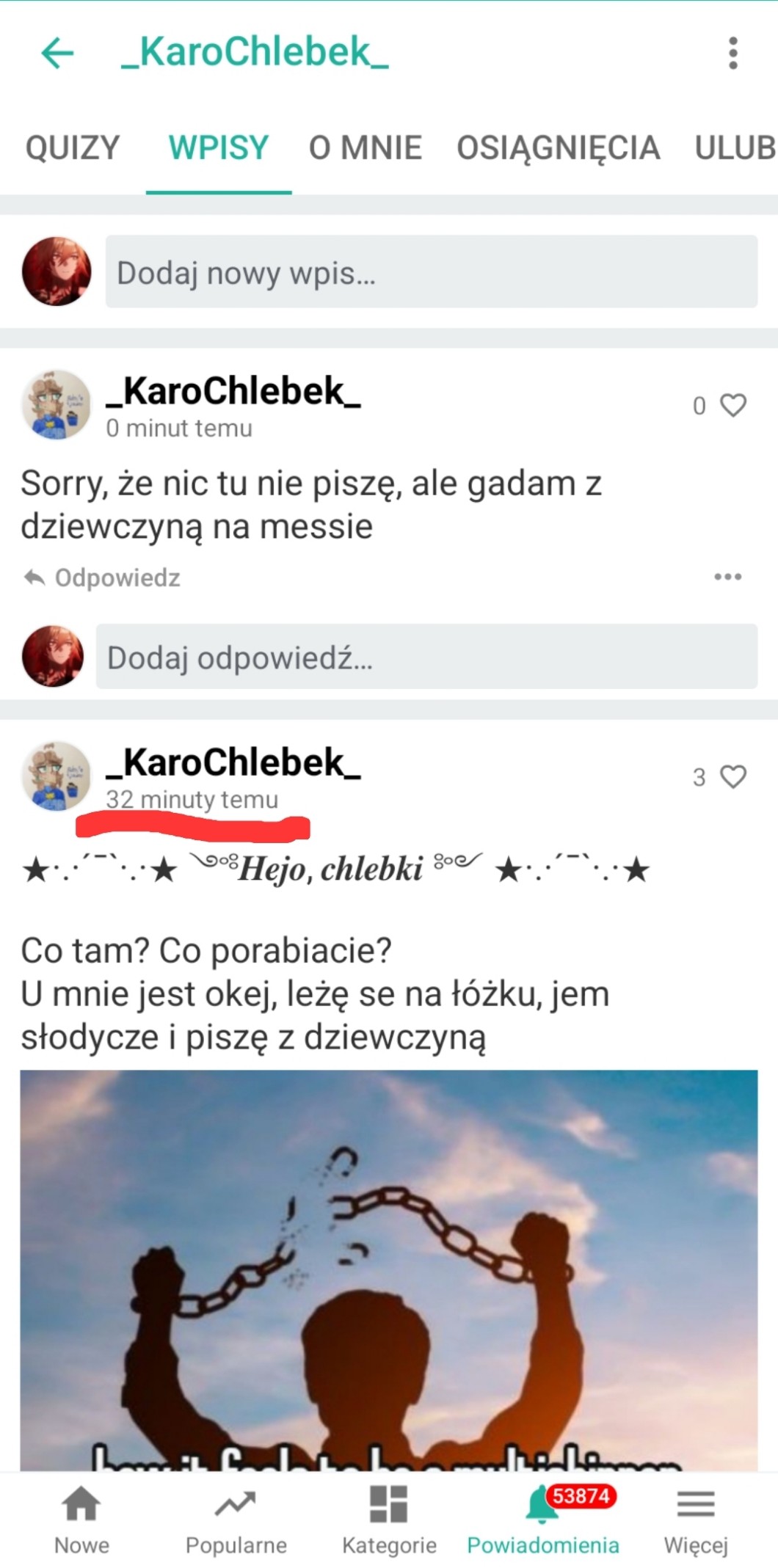
Task: Tap the 'Dodaj odpowiedź...' reply field
Action: coord(426,657)
